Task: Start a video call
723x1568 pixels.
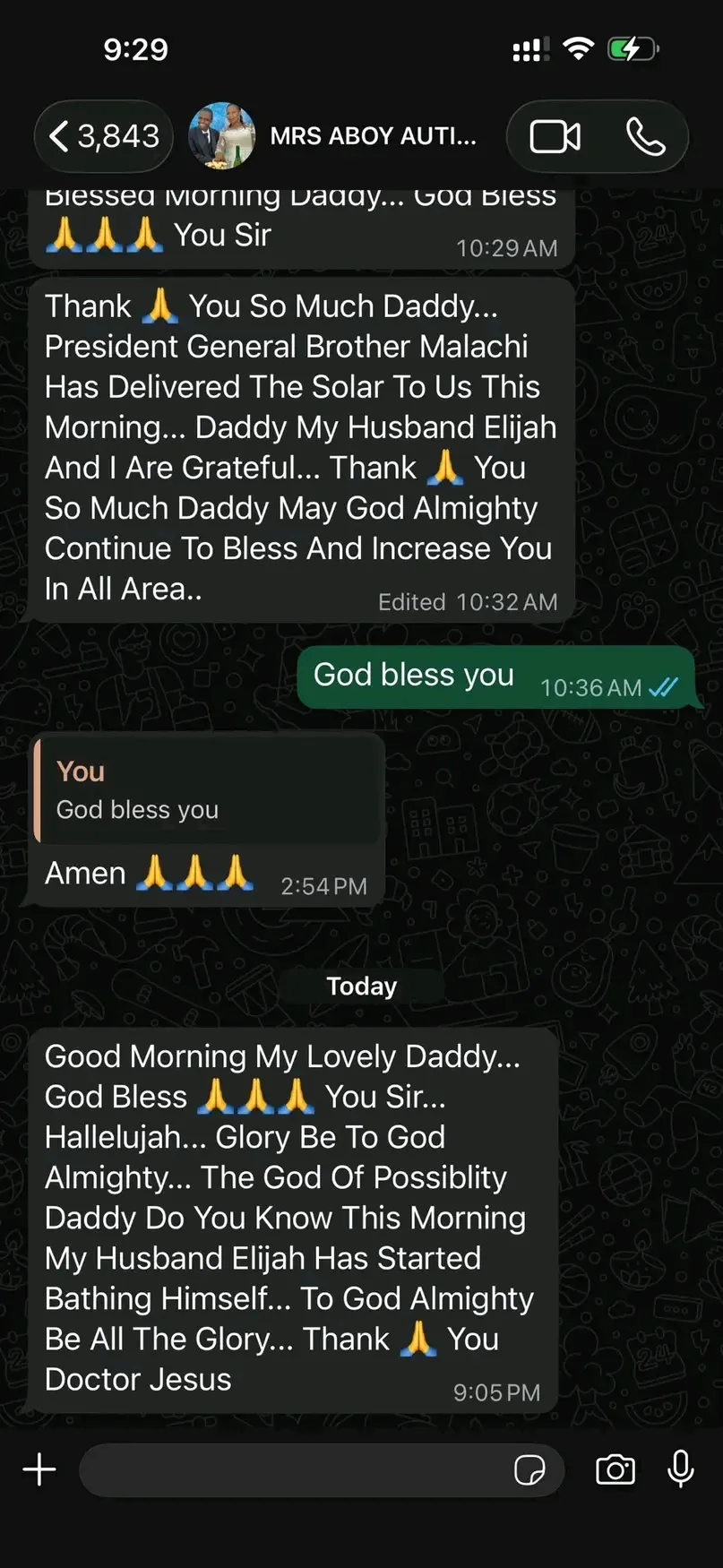Action: 555,136
